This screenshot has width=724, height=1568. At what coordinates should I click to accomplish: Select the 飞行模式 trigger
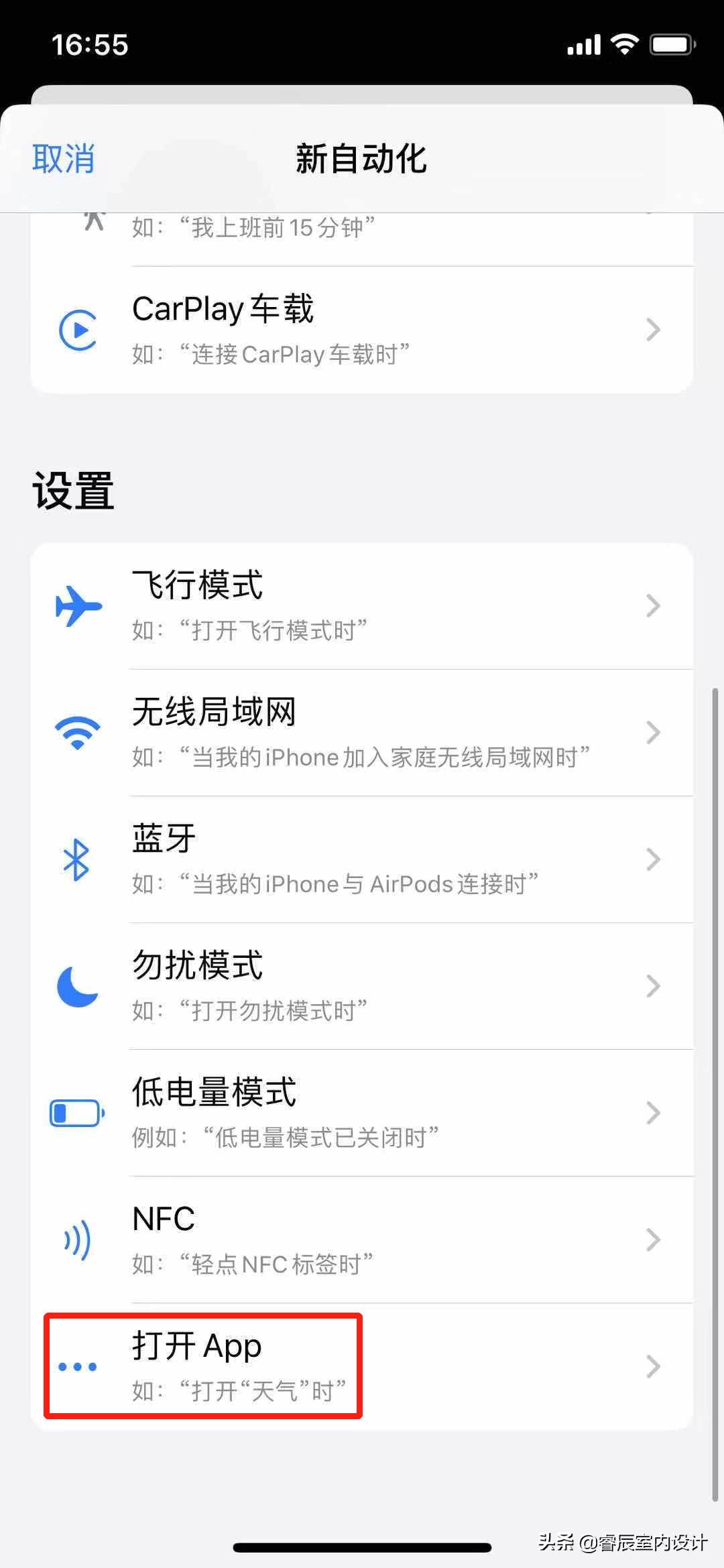click(x=362, y=606)
